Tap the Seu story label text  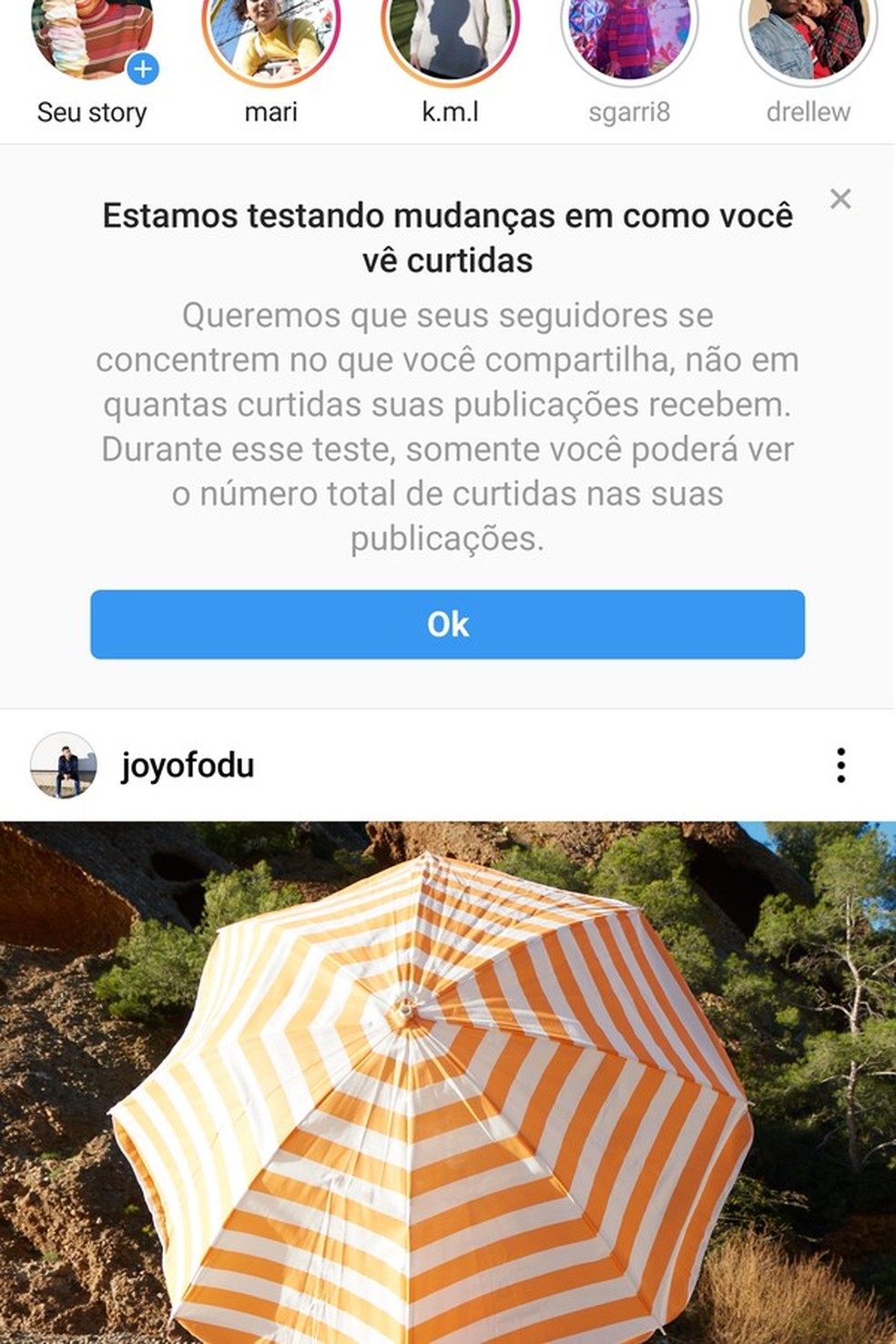(x=91, y=112)
